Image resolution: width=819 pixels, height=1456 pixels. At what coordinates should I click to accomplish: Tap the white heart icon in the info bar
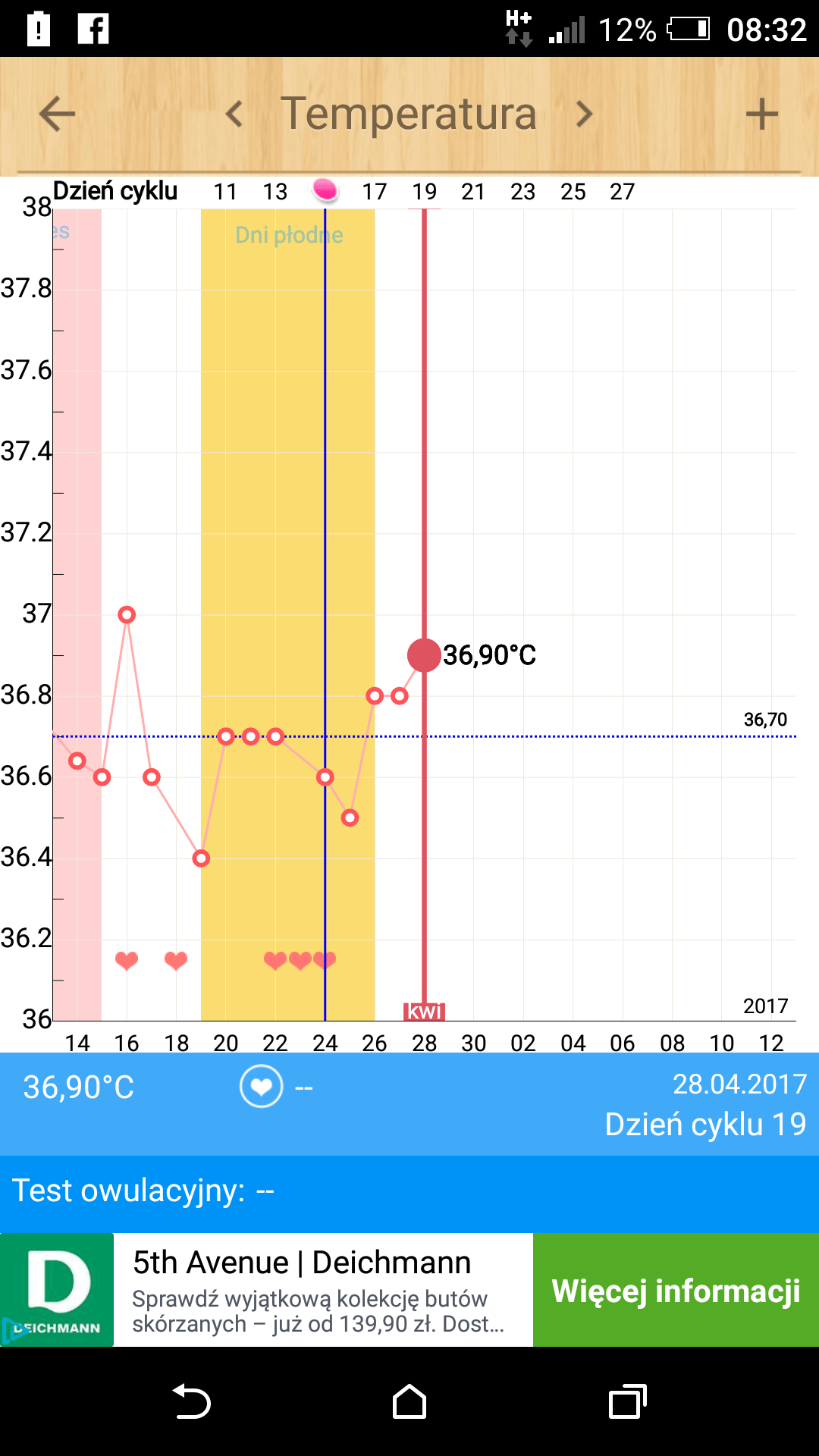[x=261, y=1087]
